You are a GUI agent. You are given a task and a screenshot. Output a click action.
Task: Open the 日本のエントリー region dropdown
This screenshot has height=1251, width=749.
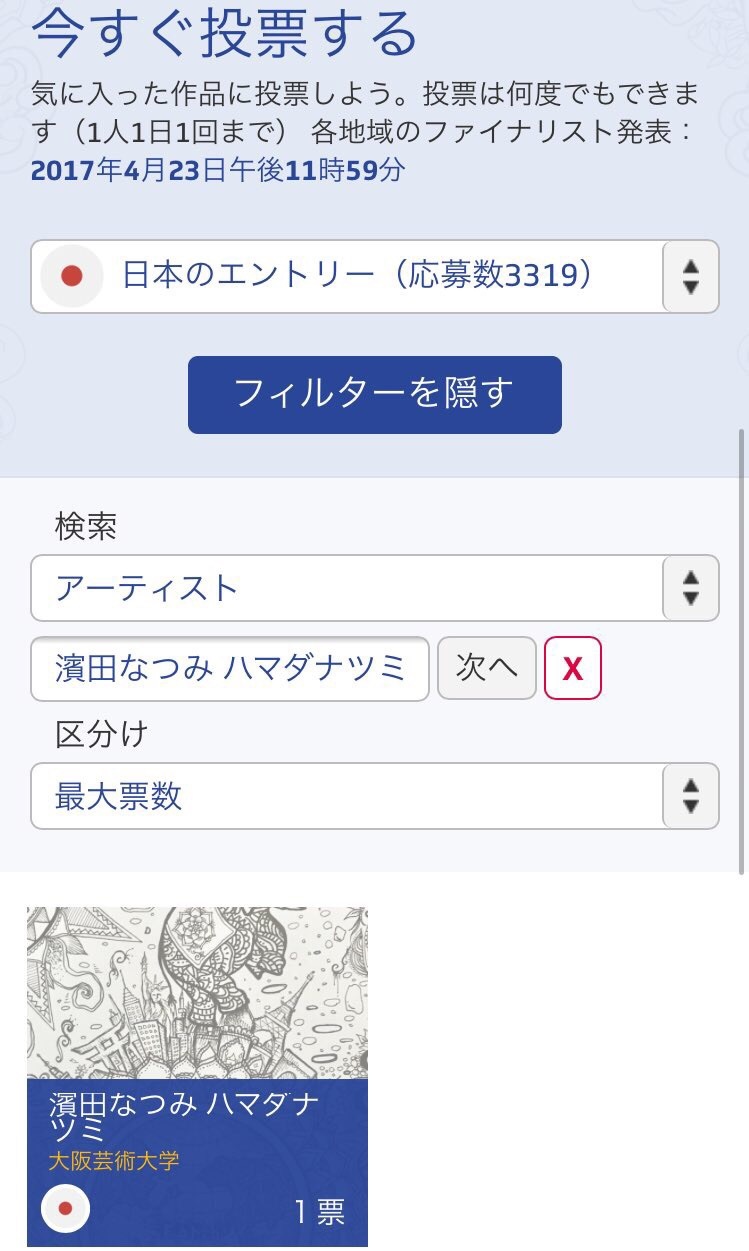click(375, 276)
